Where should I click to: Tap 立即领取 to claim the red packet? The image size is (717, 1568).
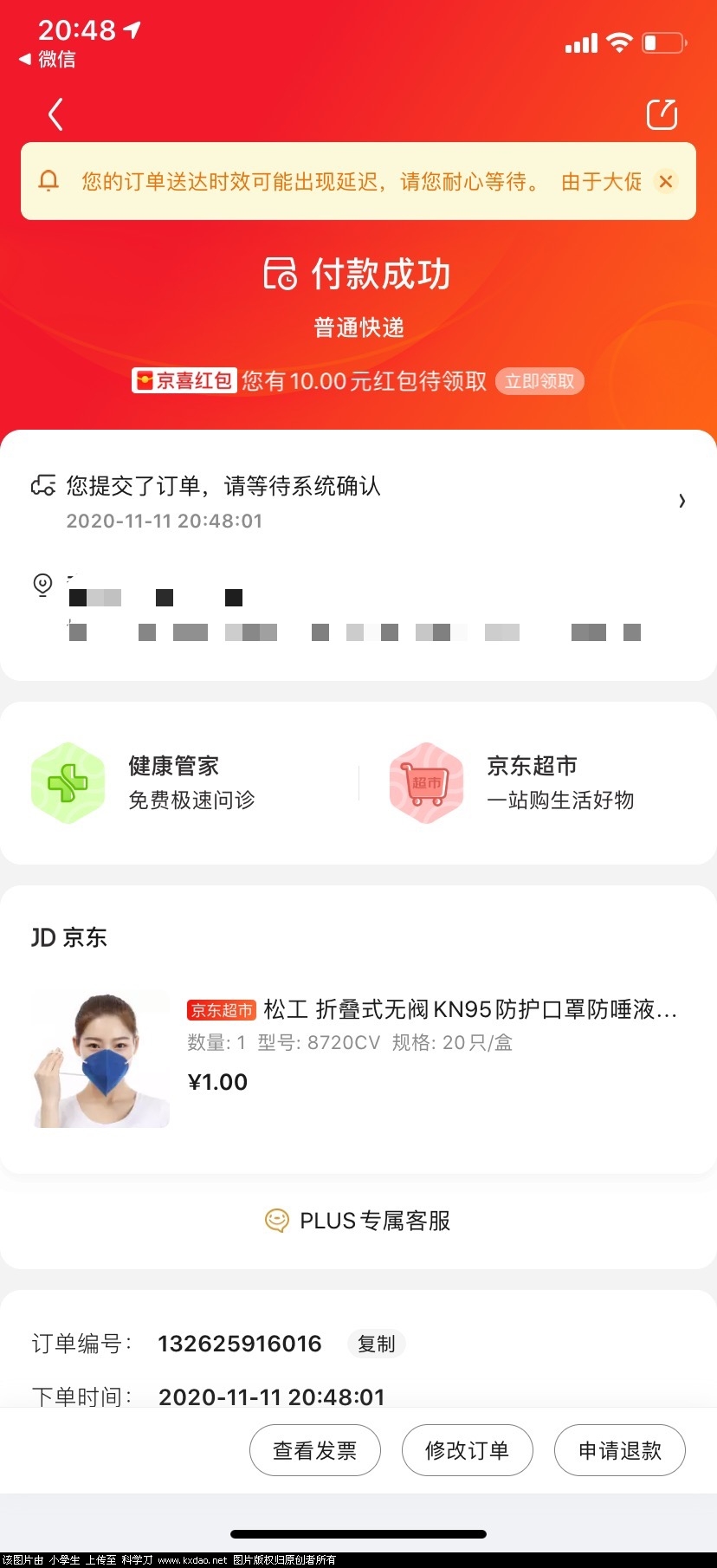539,381
